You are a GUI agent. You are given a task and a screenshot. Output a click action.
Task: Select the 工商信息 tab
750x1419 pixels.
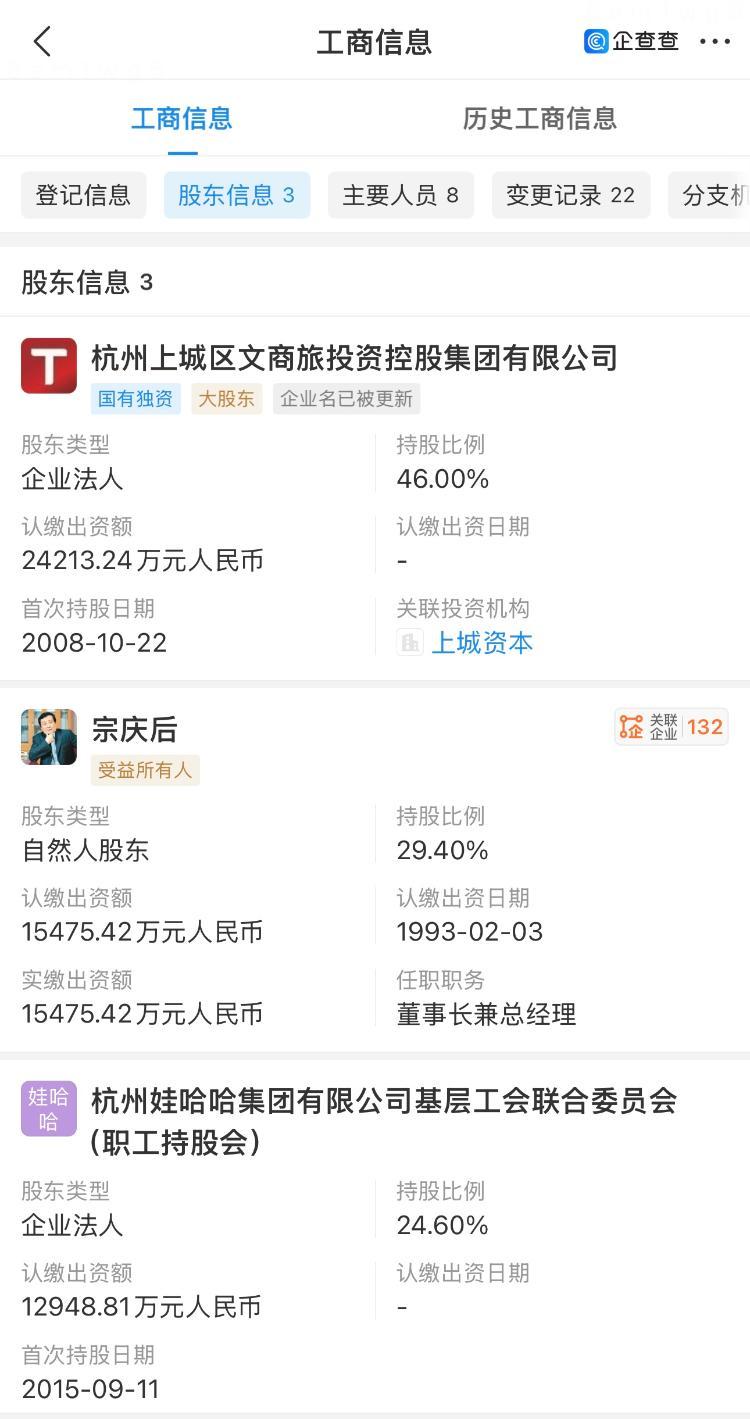pos(182,118)
